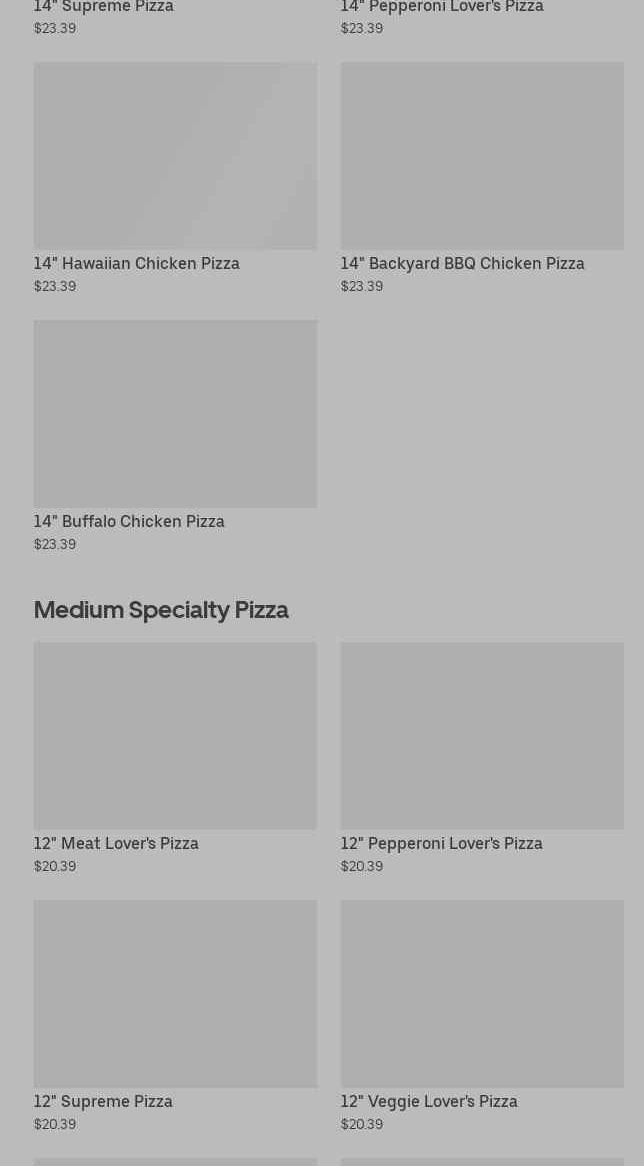Open the 14" Pepperoni Lover's Pizza

(x=442, y=8)
